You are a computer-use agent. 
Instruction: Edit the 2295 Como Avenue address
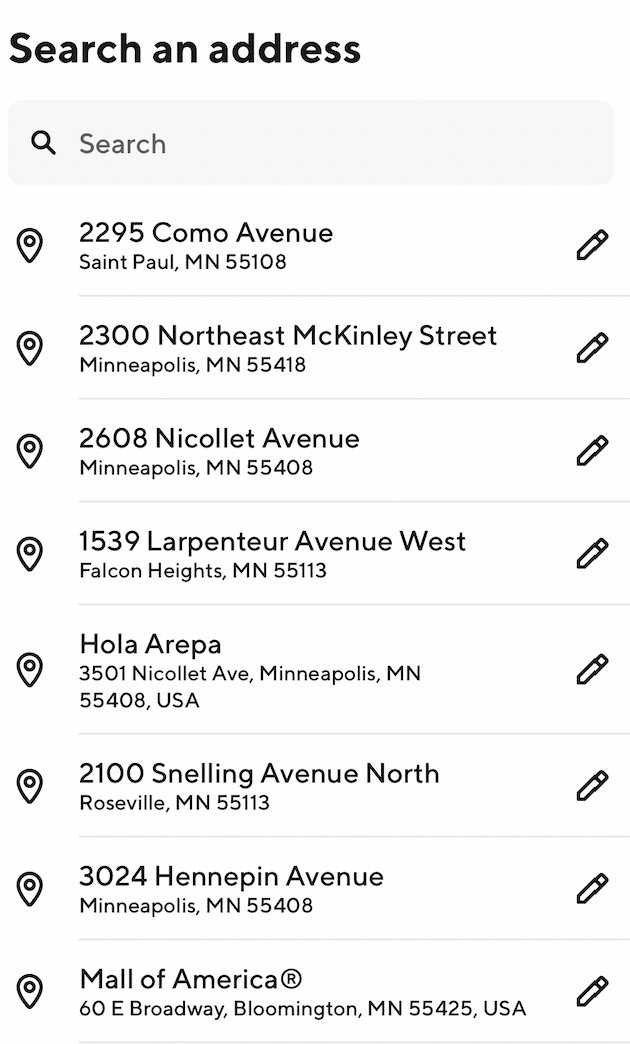coord(592,245)
